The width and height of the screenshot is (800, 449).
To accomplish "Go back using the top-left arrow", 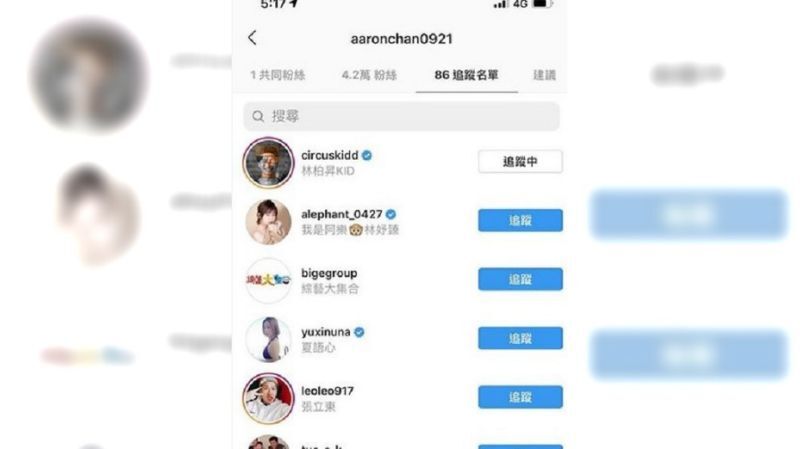I will (x=252, y=38).
